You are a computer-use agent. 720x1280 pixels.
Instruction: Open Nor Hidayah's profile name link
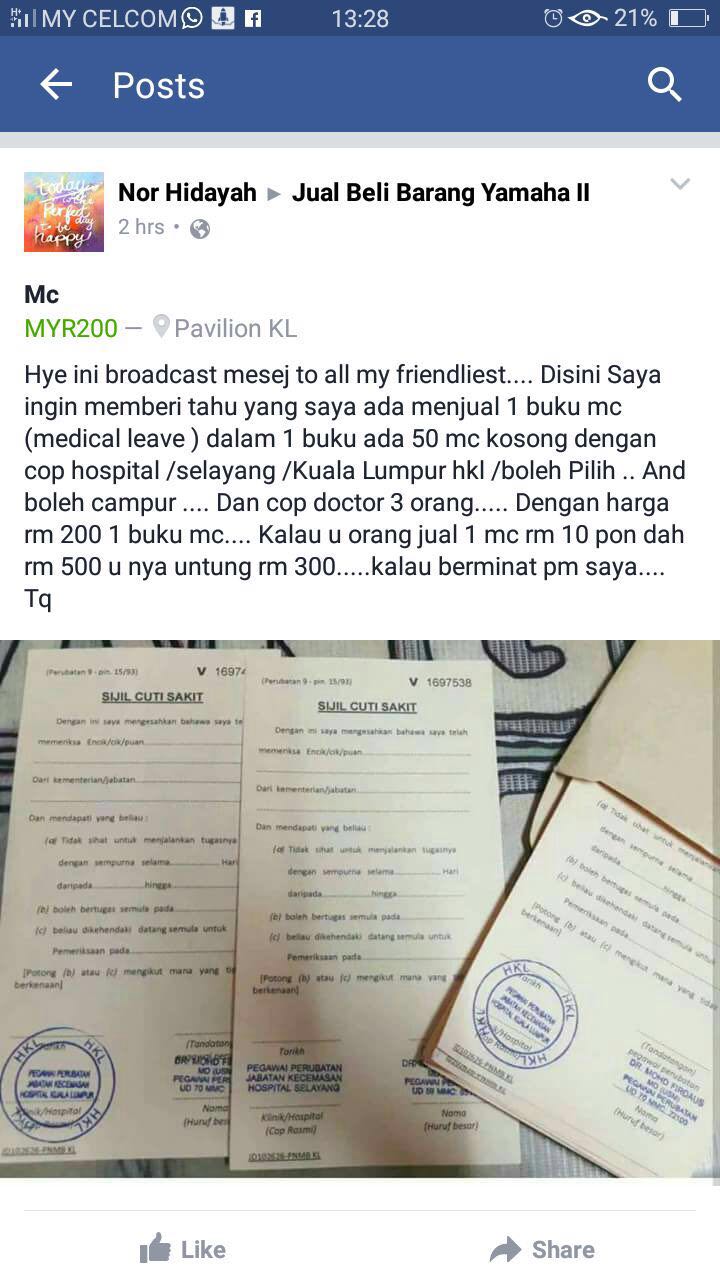[187, 193]
